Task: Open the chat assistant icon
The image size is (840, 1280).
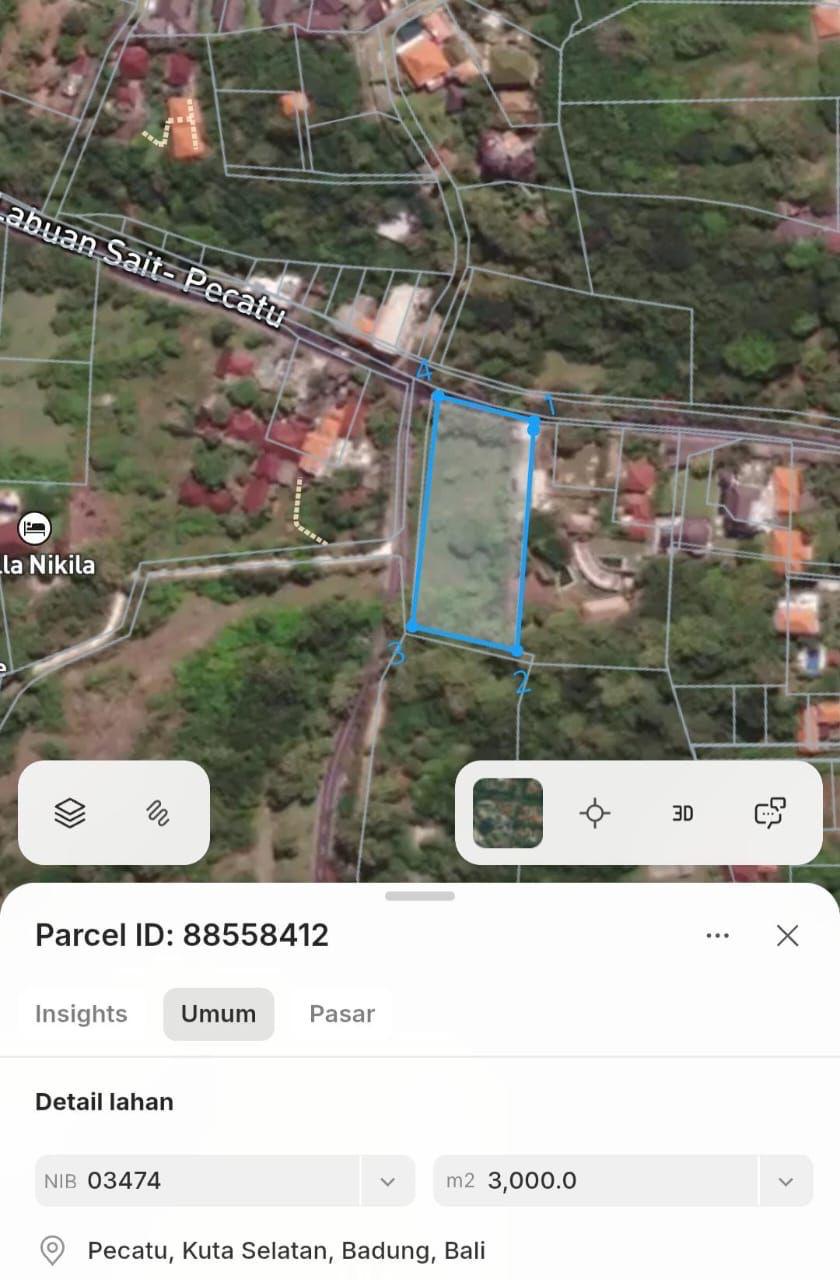Action: click(769, 813)
